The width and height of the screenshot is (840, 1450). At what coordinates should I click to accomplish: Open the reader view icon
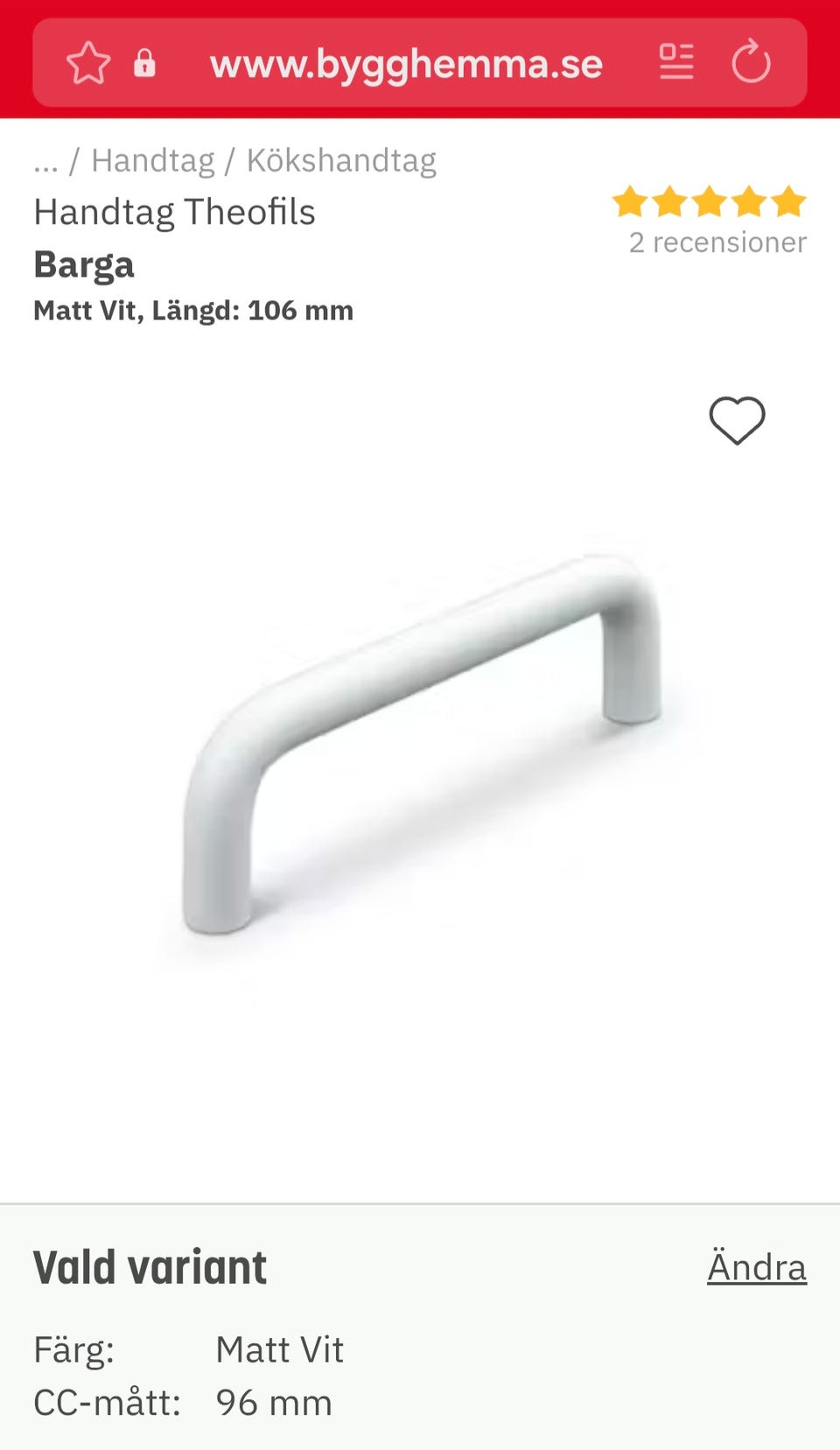tap(676, 62)
